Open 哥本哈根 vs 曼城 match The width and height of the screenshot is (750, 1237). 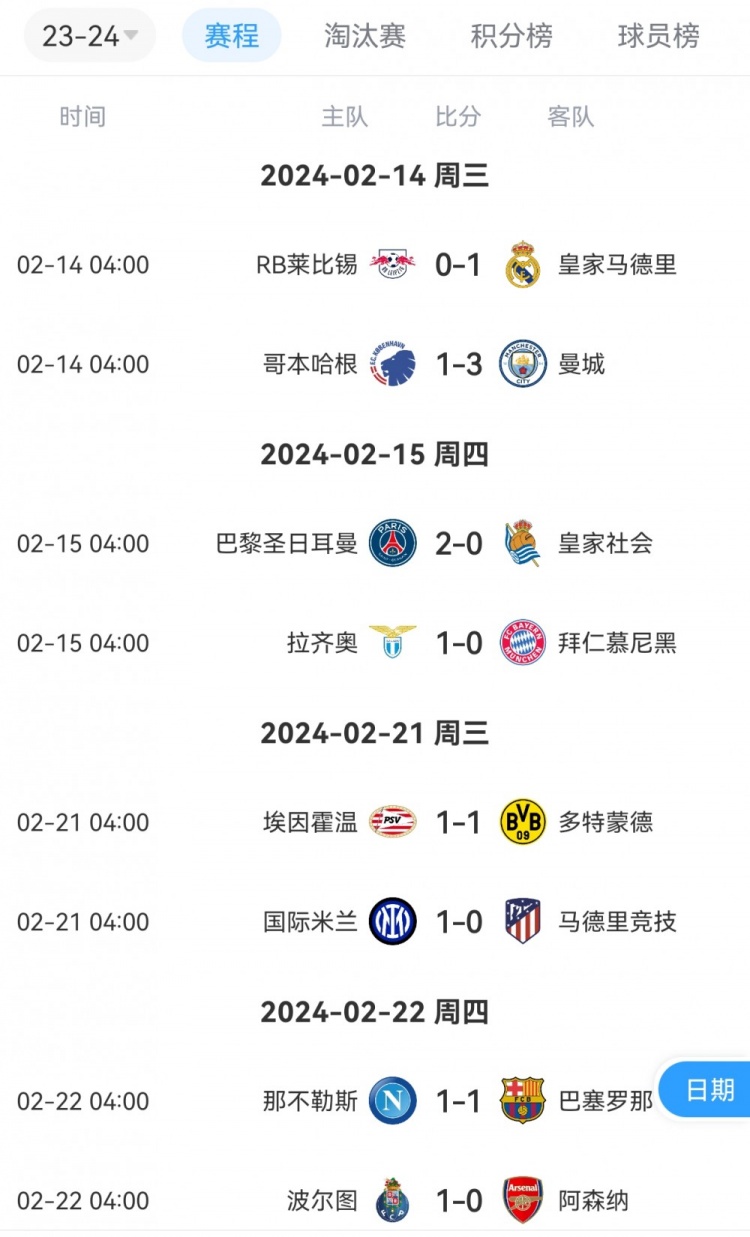pyautogui.click(x=458, y=364)
